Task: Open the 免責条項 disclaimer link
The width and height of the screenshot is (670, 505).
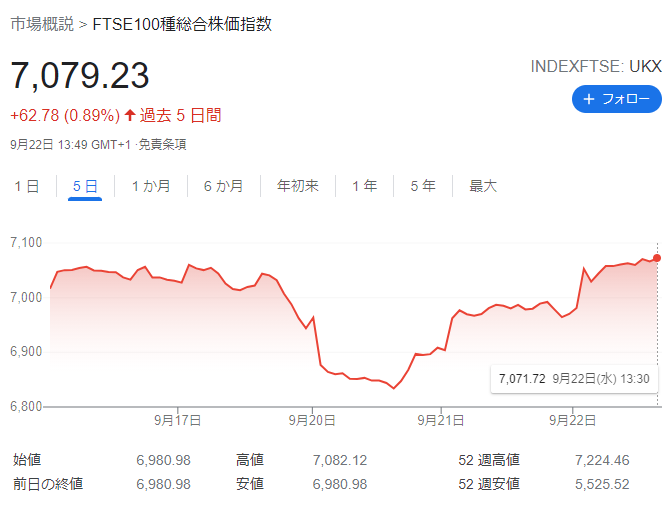Action: click(162, 144)
